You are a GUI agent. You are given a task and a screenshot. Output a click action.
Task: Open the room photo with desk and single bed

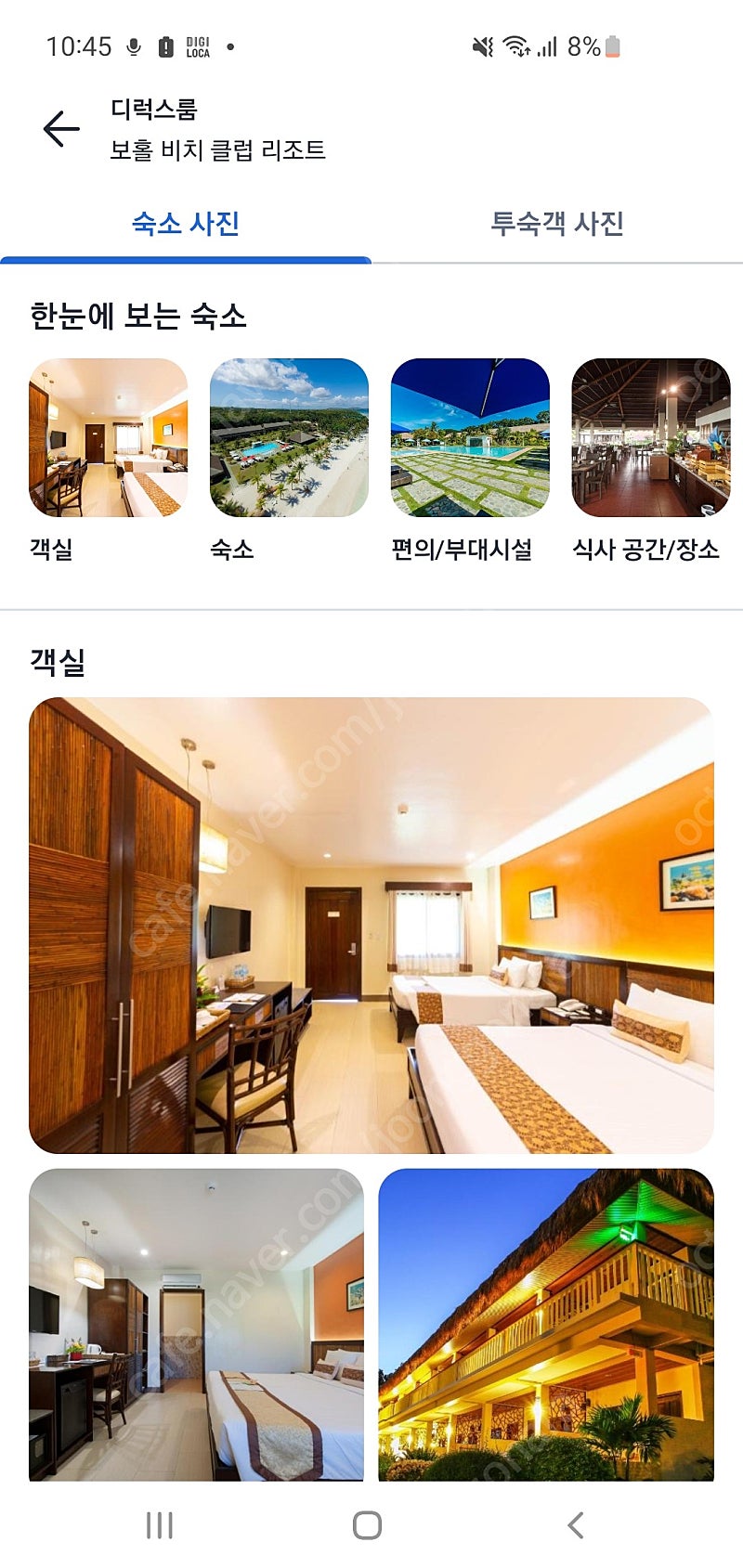196,1325
